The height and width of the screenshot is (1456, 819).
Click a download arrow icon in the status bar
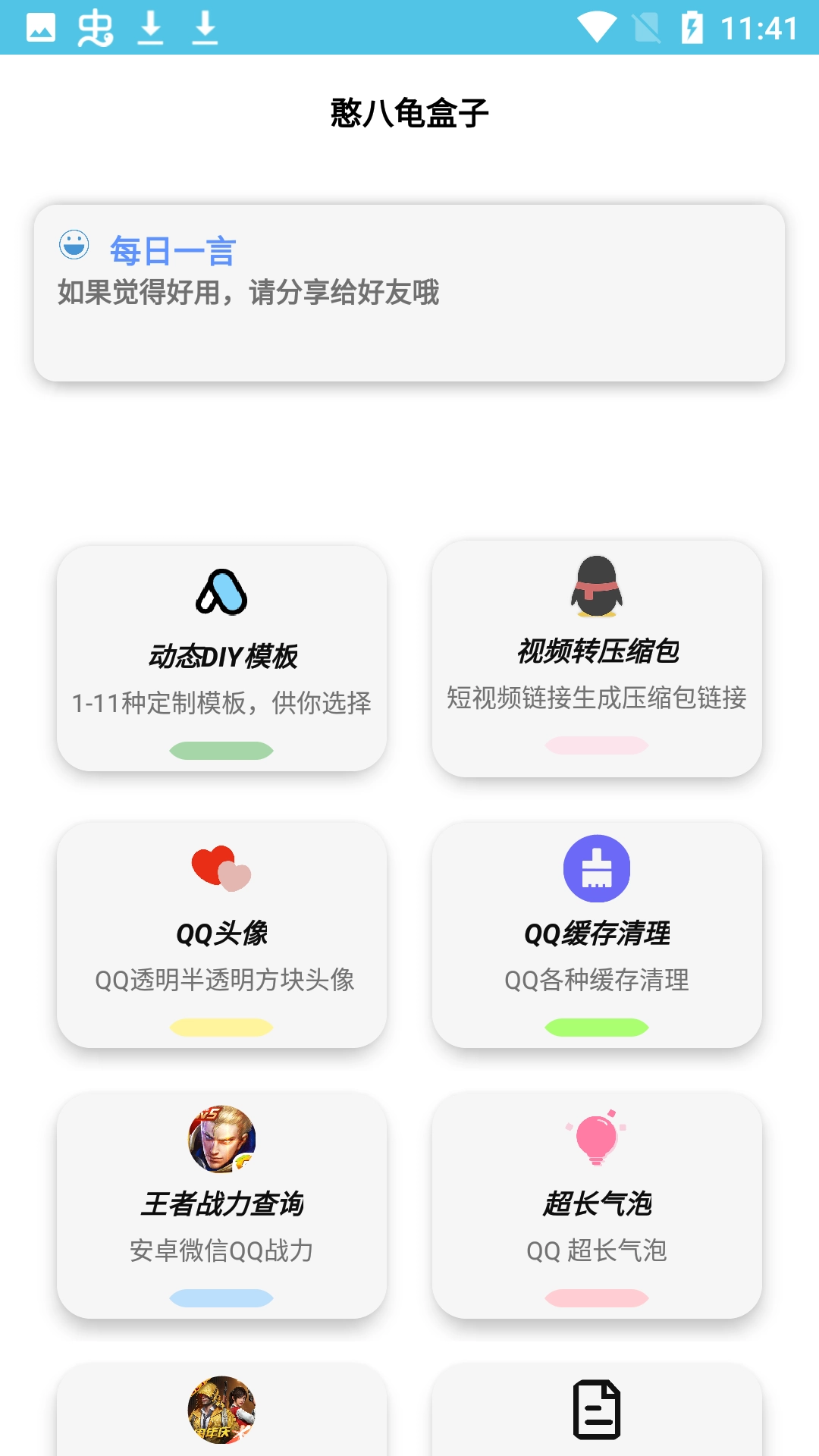click(150, 25)
